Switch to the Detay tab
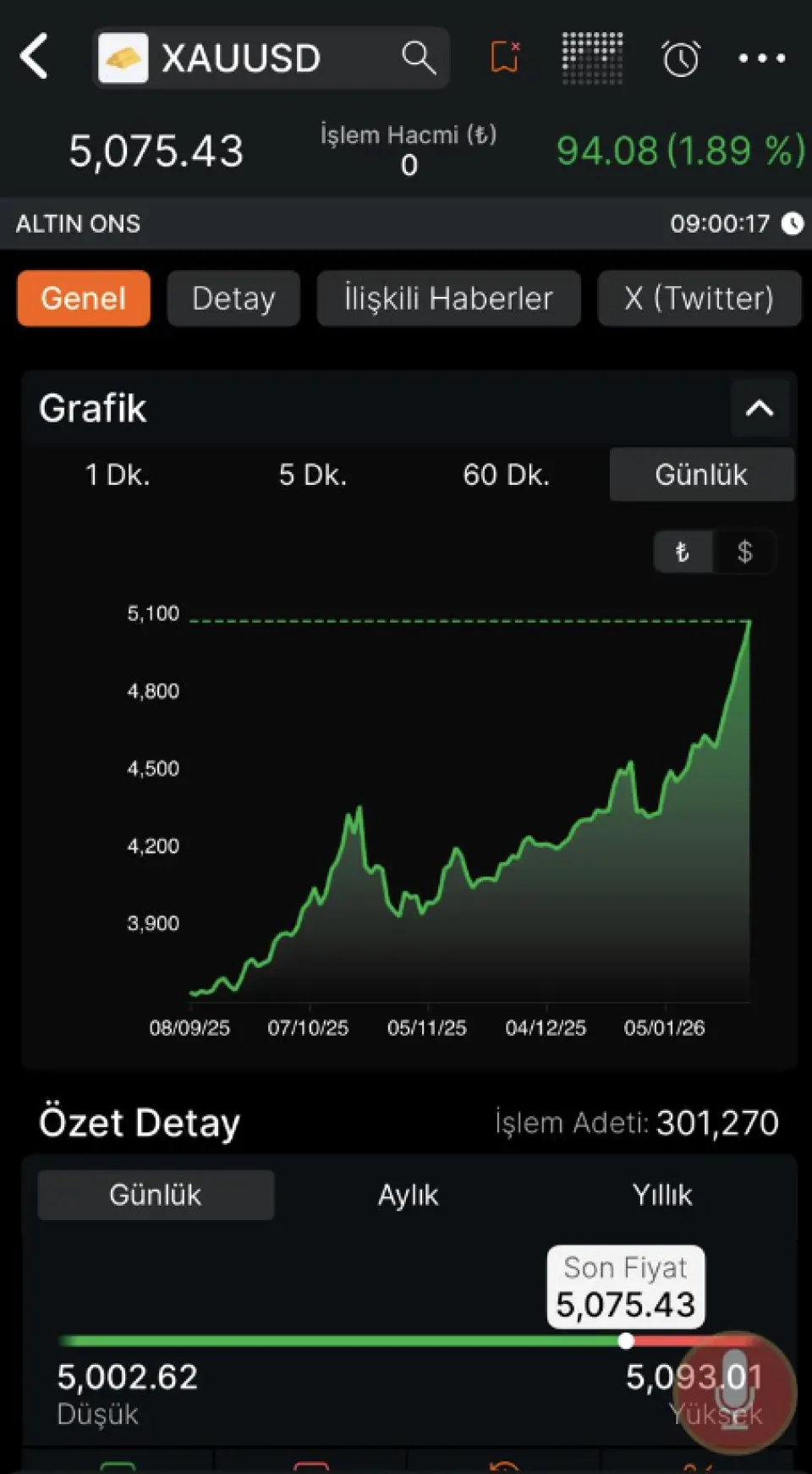This screenshot has width=812, height=1474. pyautogui.click(x=233, y=298)
